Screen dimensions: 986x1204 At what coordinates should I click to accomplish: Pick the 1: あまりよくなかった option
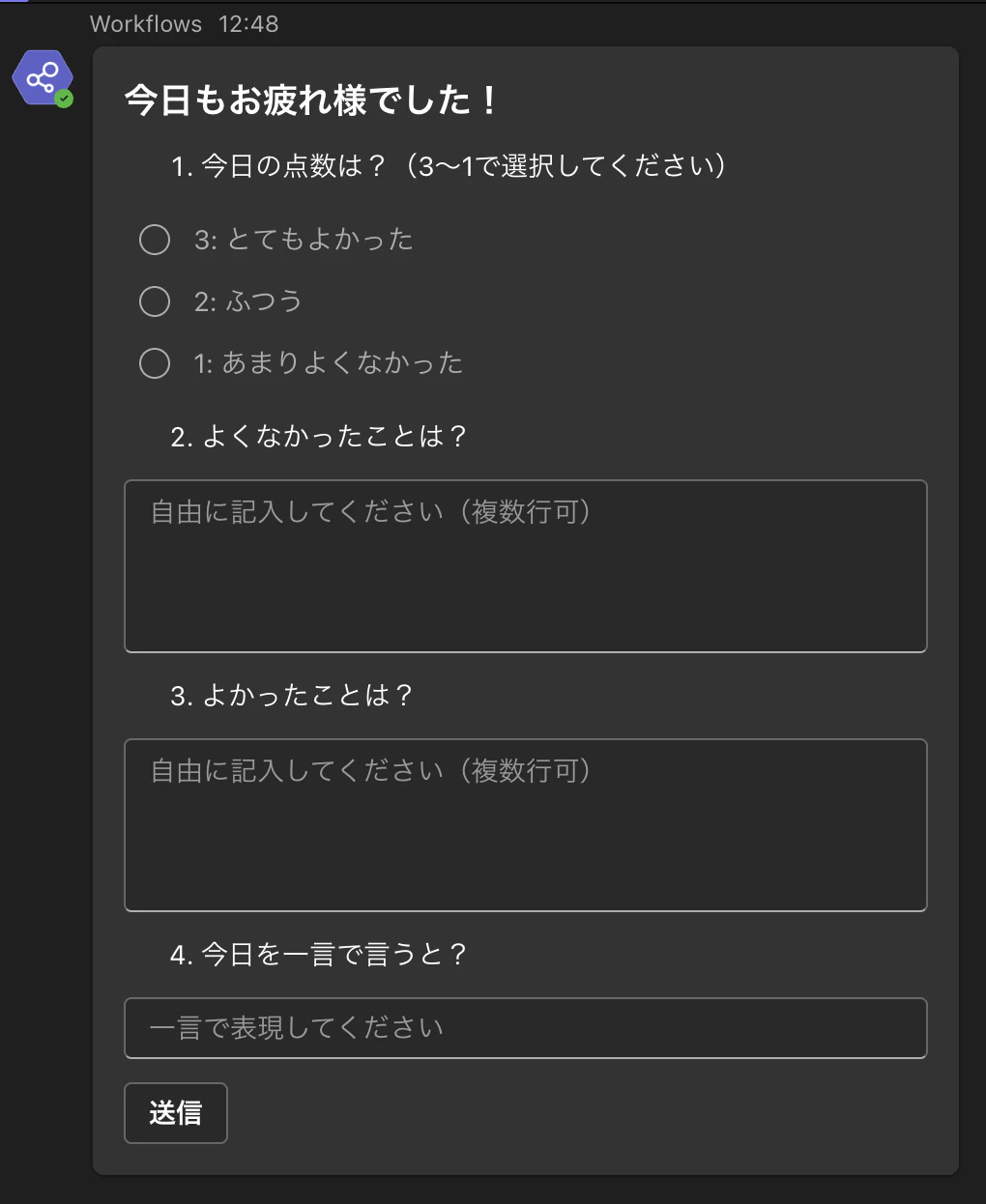(155, 363)
